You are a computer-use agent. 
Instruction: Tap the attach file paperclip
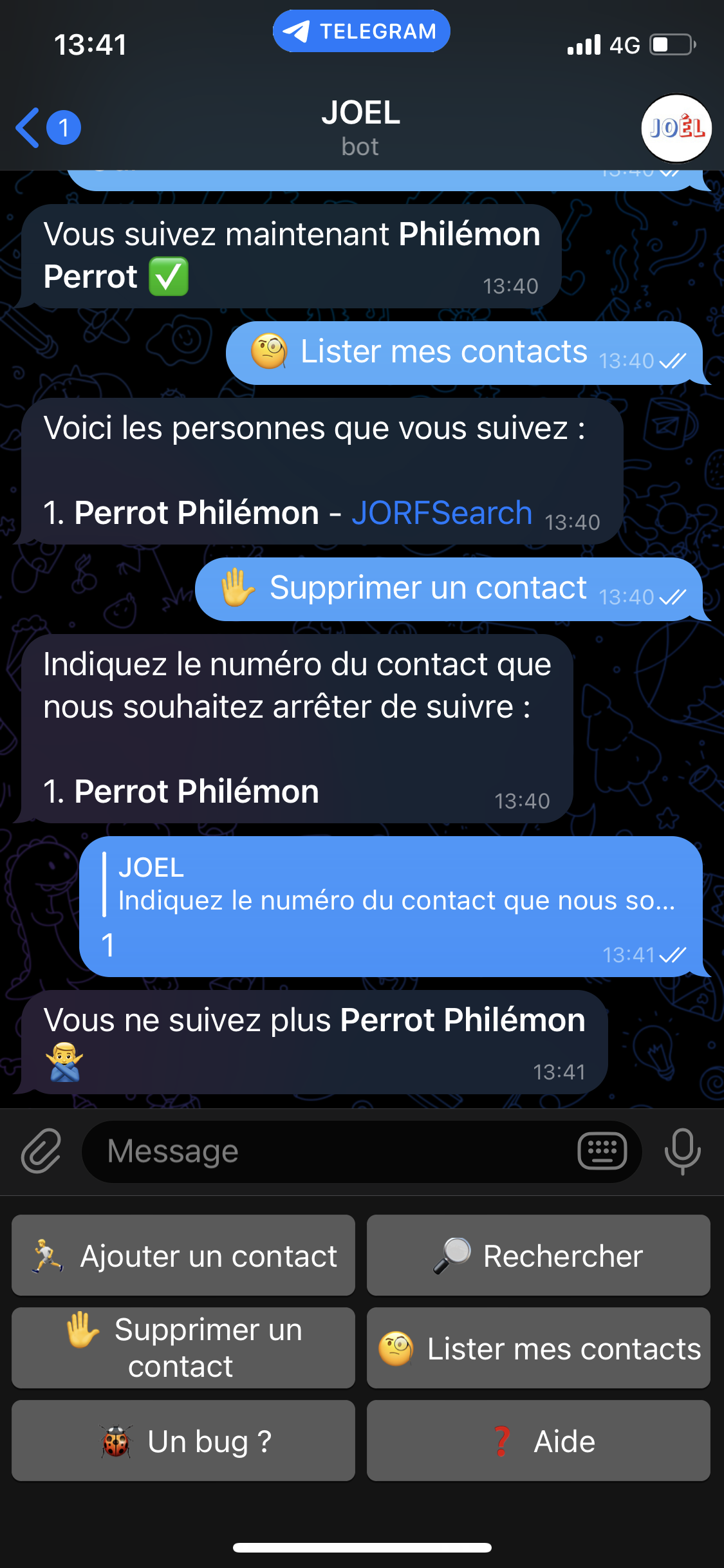coord(41,1151)
